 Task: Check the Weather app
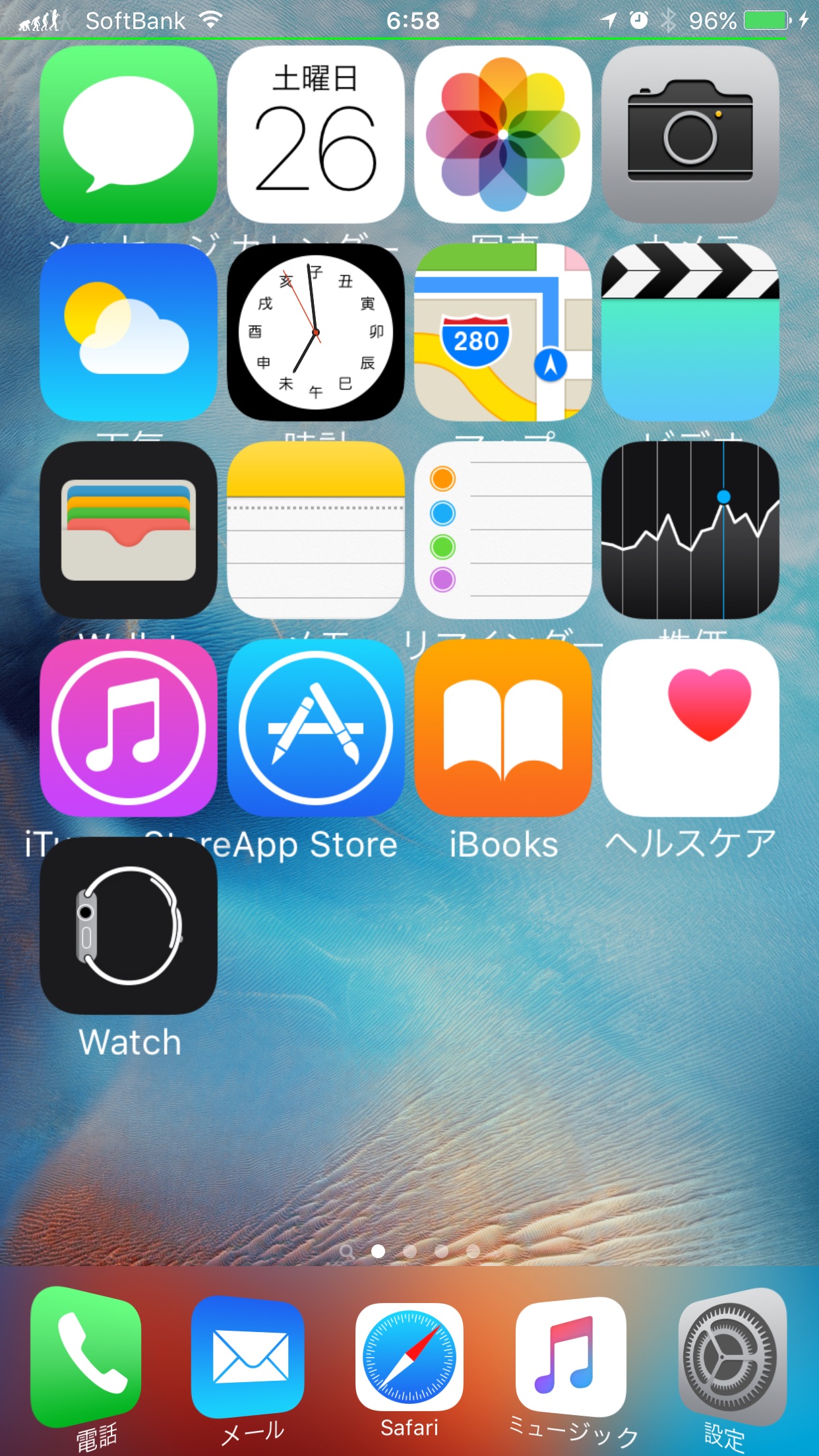click(x=129, y=332)
